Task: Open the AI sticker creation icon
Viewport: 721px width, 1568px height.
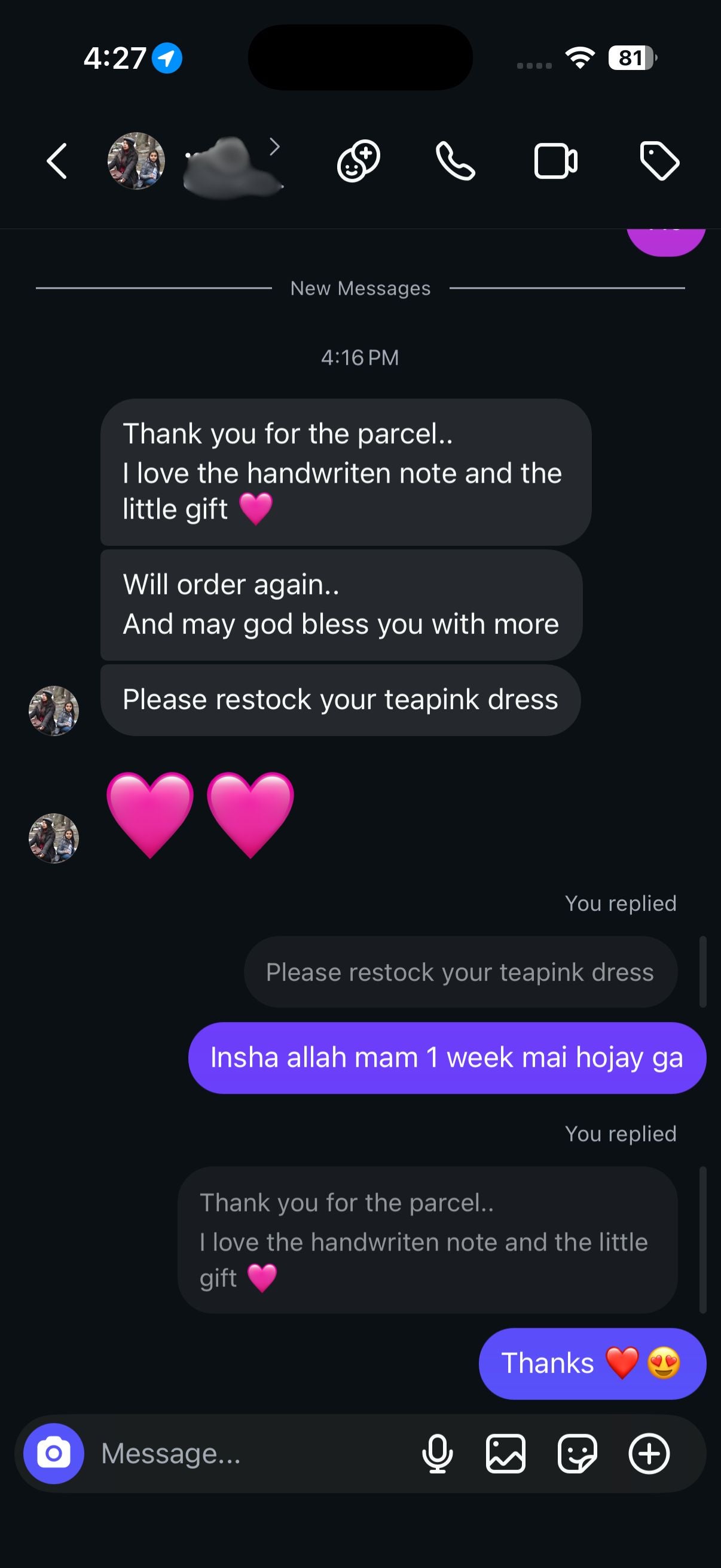Action: (x=358, y=161)
